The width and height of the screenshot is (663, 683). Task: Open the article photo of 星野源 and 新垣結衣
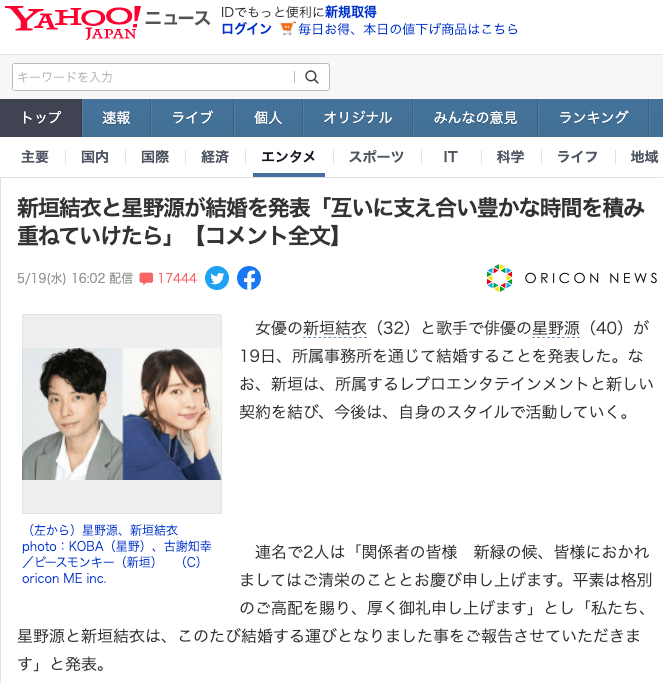click(x=122, y=414)
